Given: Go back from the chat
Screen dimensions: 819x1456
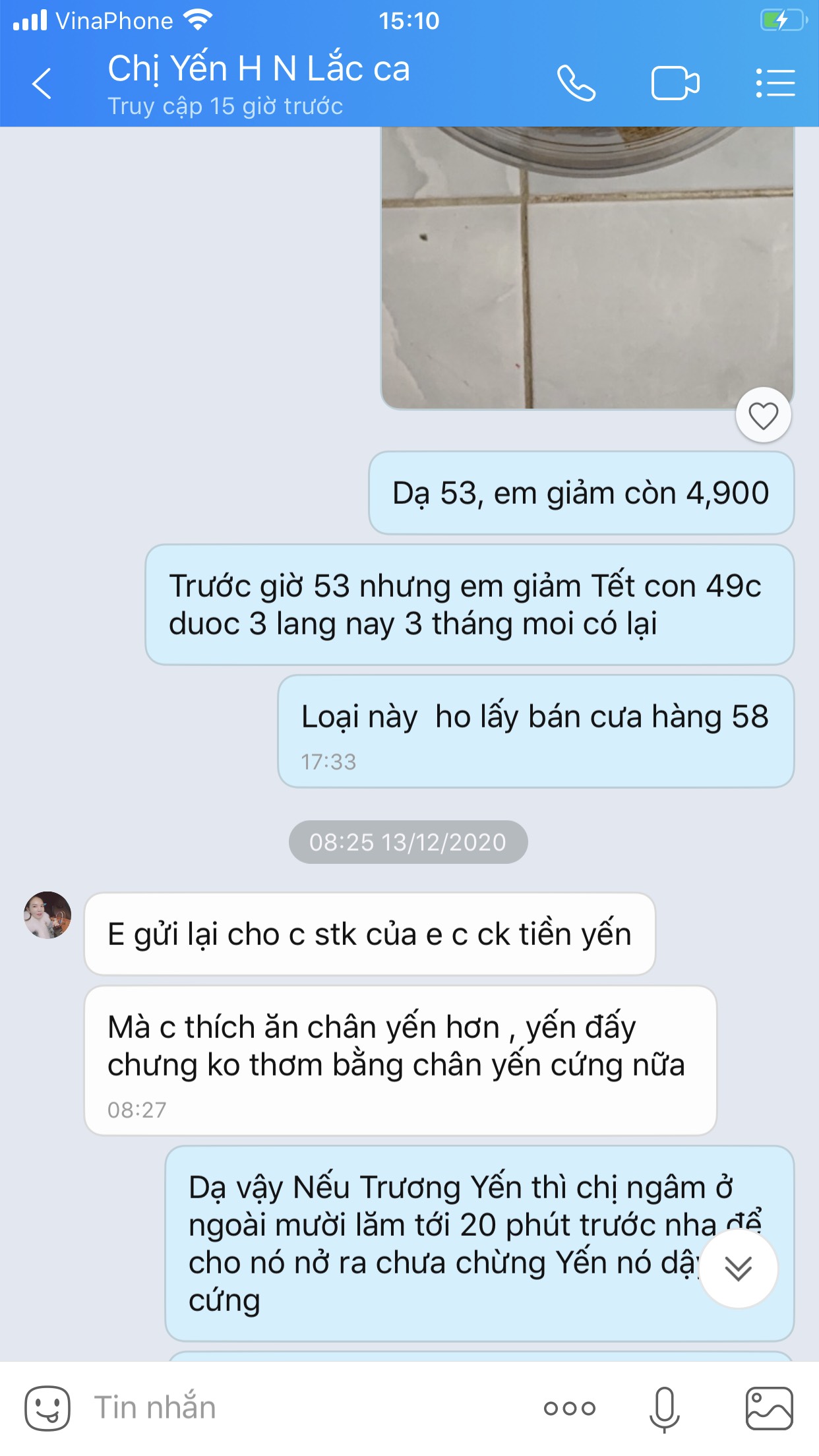Looking at the screenshot, I should pos(42,84).
